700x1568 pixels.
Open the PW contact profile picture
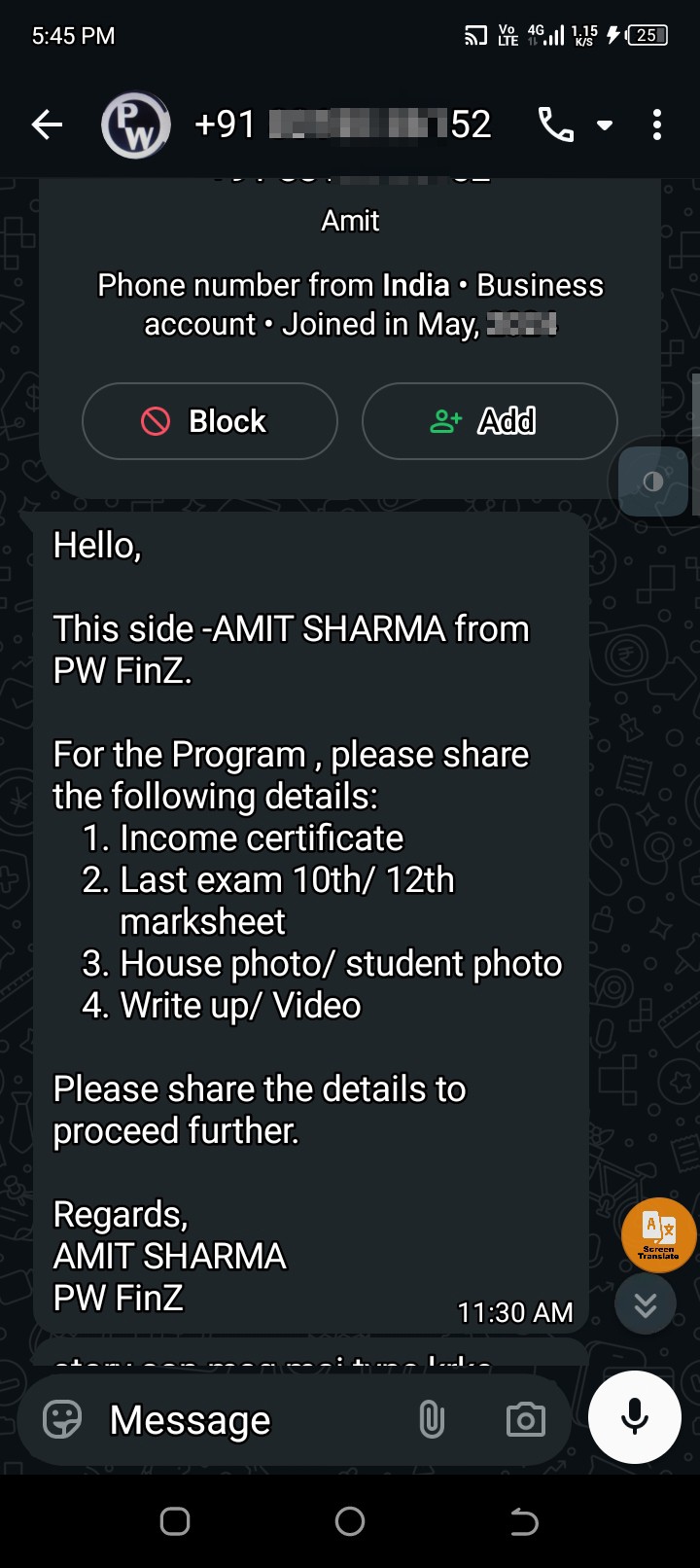click(136, 125)
